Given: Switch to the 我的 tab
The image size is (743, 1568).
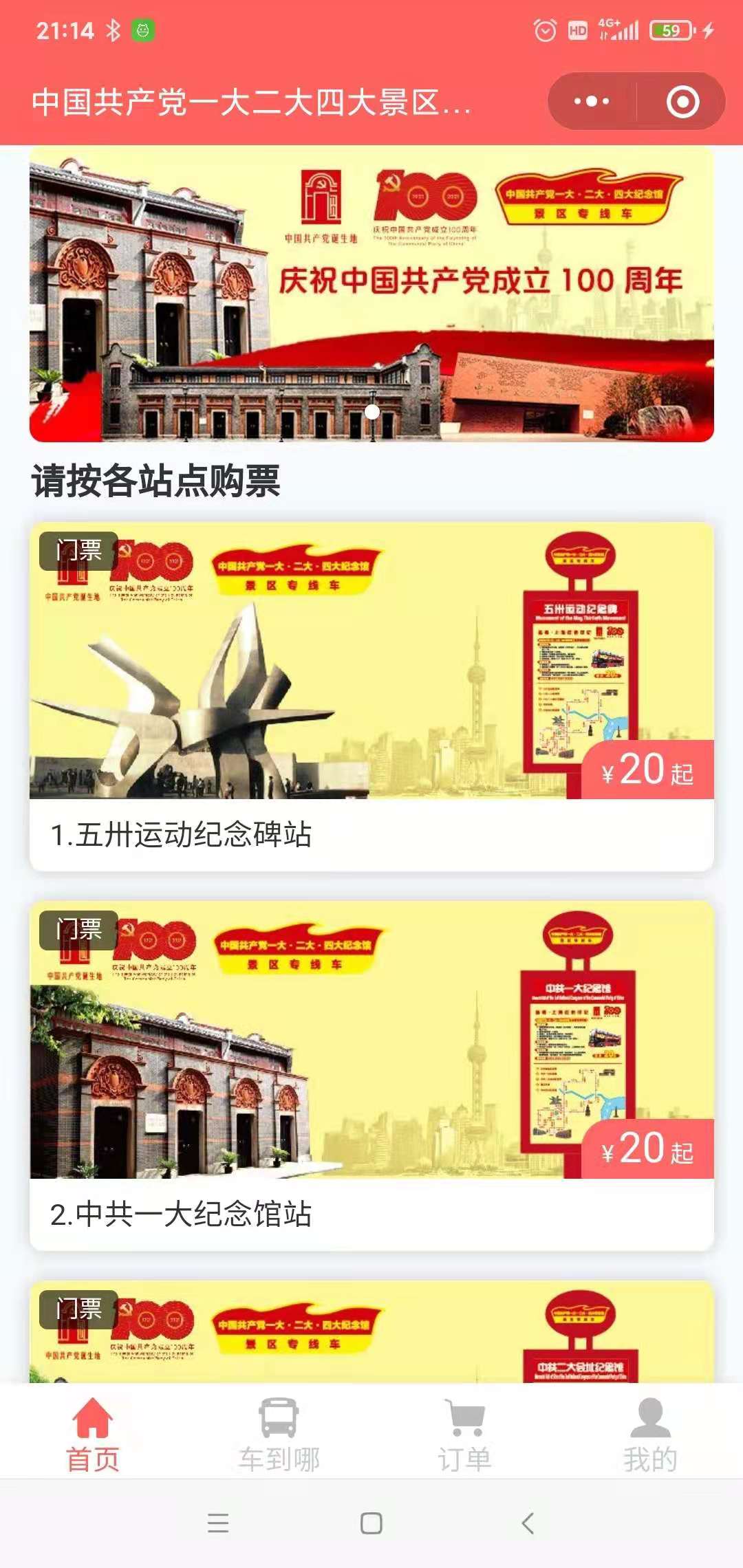Looking at the screenshot, I should pyautogui.click(x=650, y=1435).
